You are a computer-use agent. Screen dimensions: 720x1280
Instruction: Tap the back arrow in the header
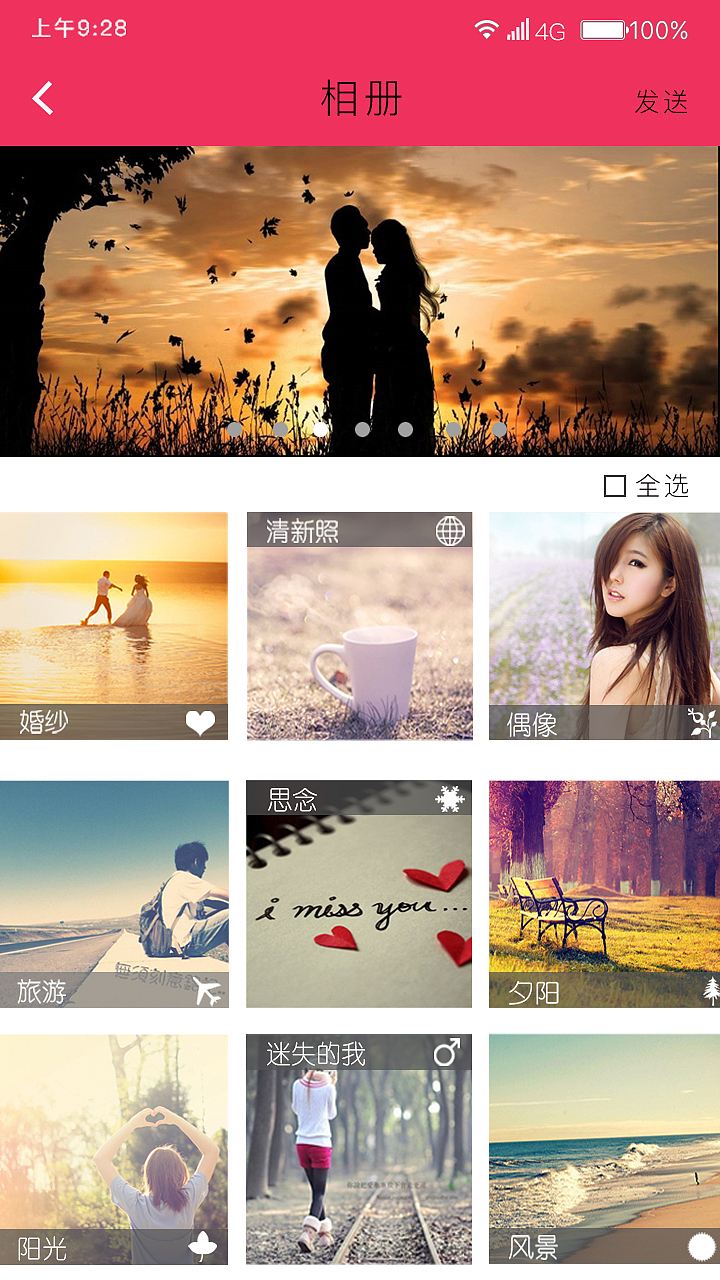(x=42, y=98)
